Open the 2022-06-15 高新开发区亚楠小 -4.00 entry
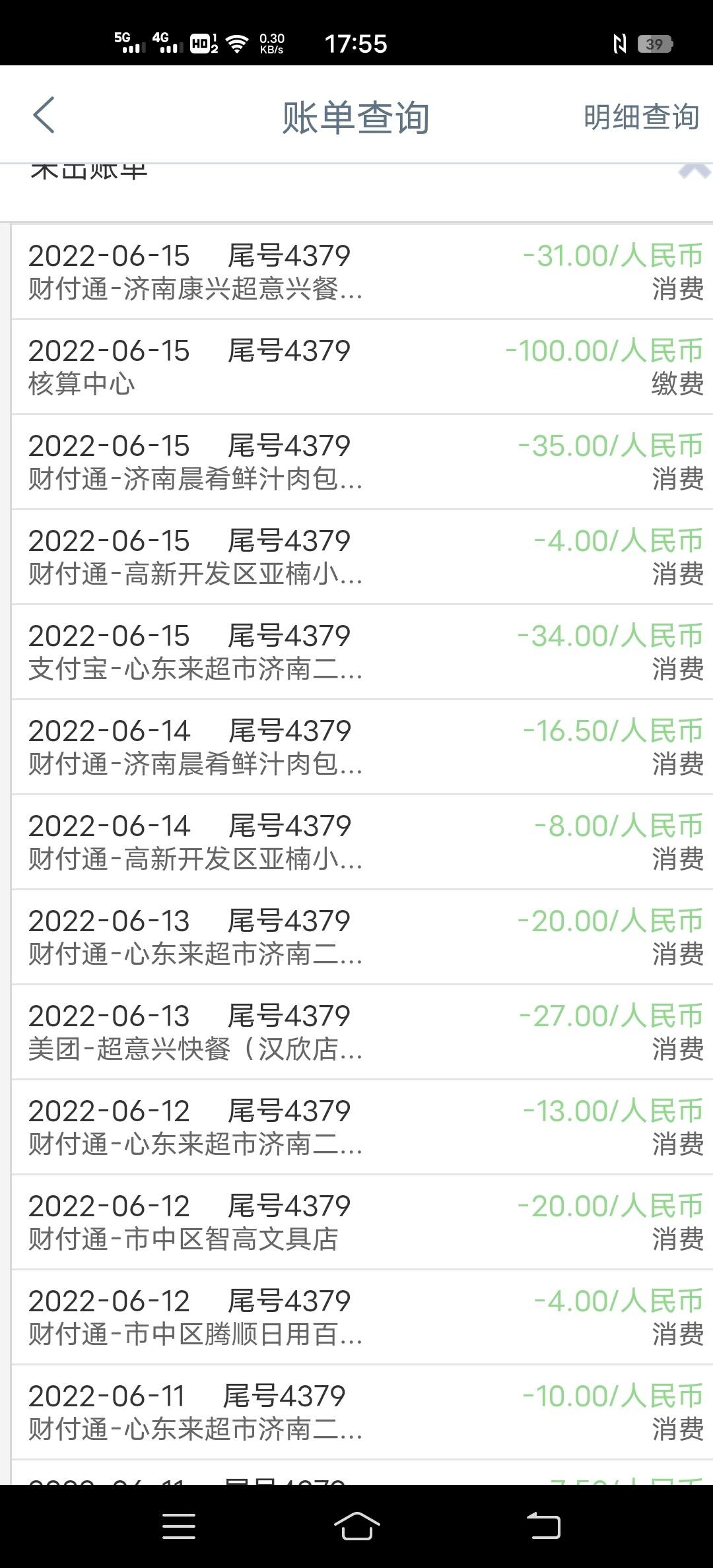713x1568 pixels. 362,557
